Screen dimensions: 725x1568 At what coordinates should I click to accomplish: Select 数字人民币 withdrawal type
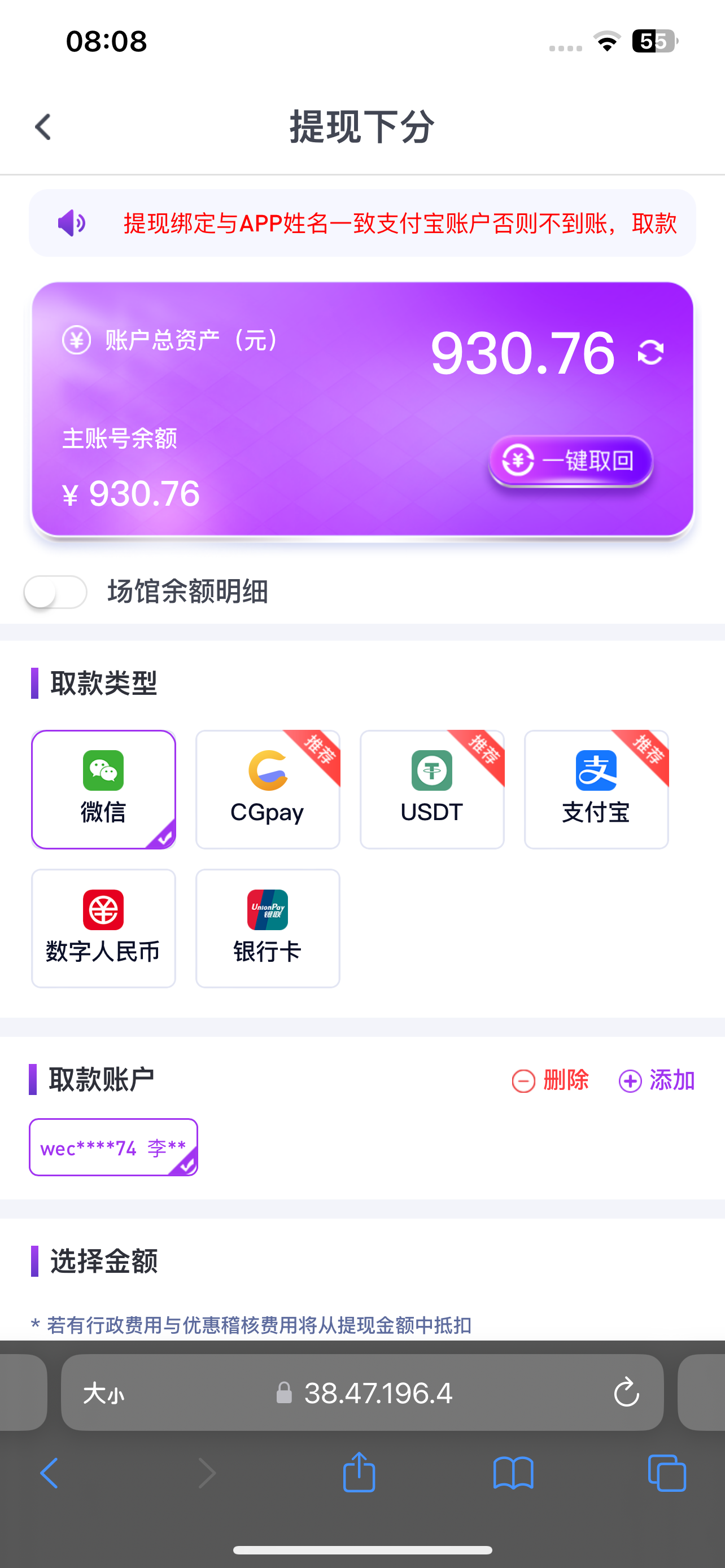[103, 928]
